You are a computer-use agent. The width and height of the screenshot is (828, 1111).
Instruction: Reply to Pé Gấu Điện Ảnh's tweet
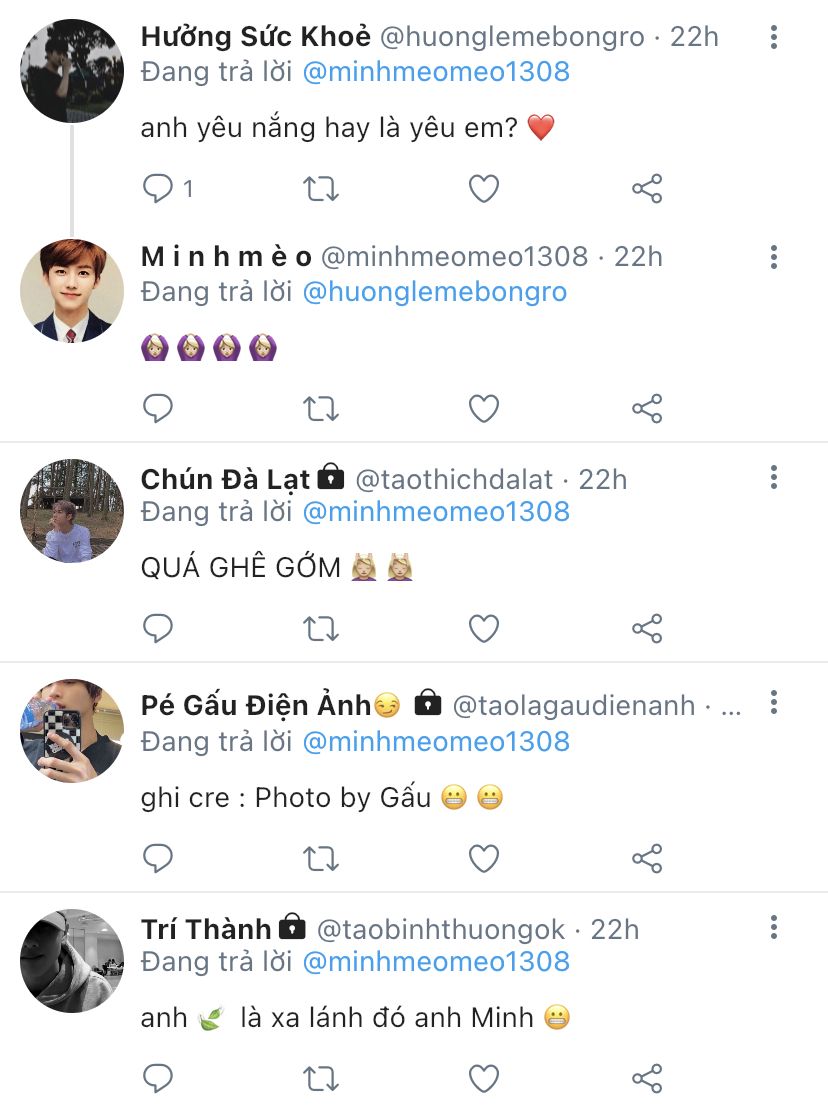(158, 858)
